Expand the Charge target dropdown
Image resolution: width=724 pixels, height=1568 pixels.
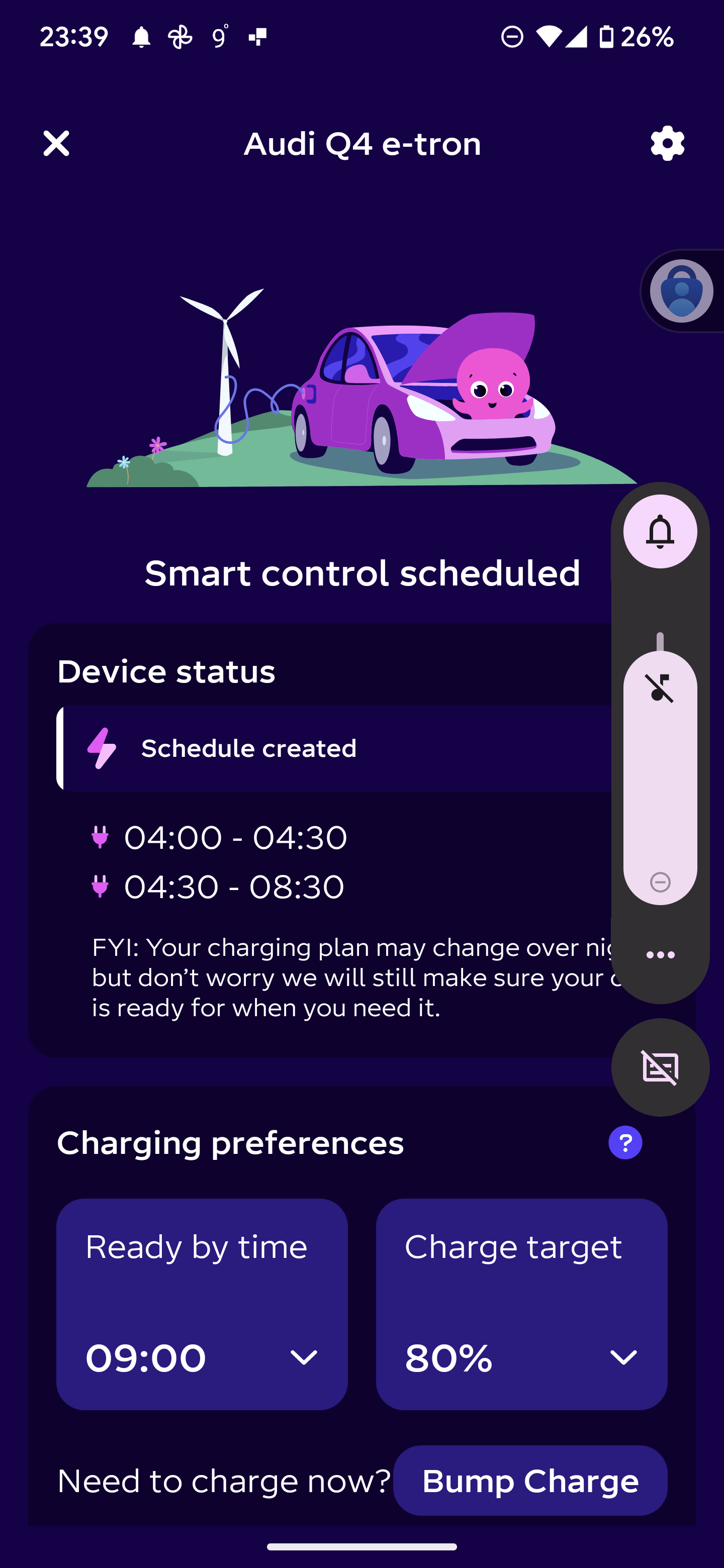pos(521,1304)
